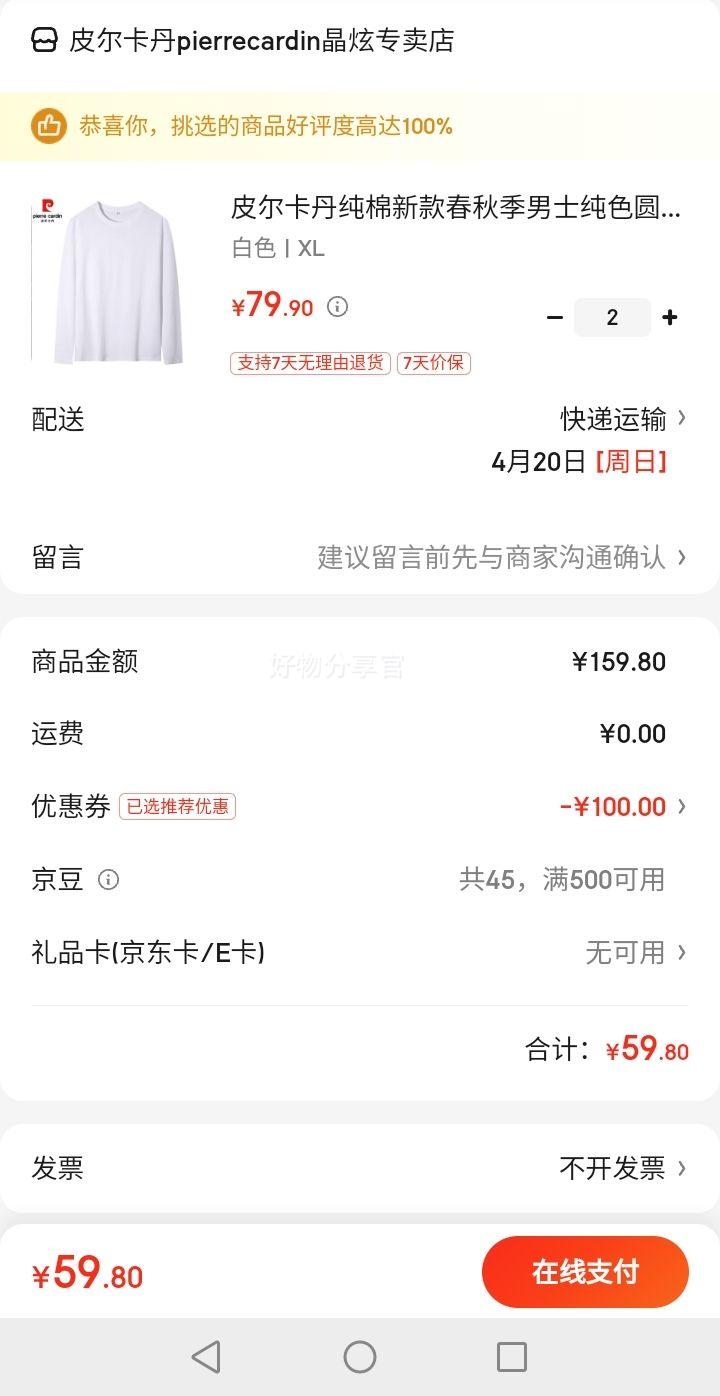Show price details info icon beside ¥79.90
Image resolution: width=720 pixels, height=1396 pixels.
[338, 307]
